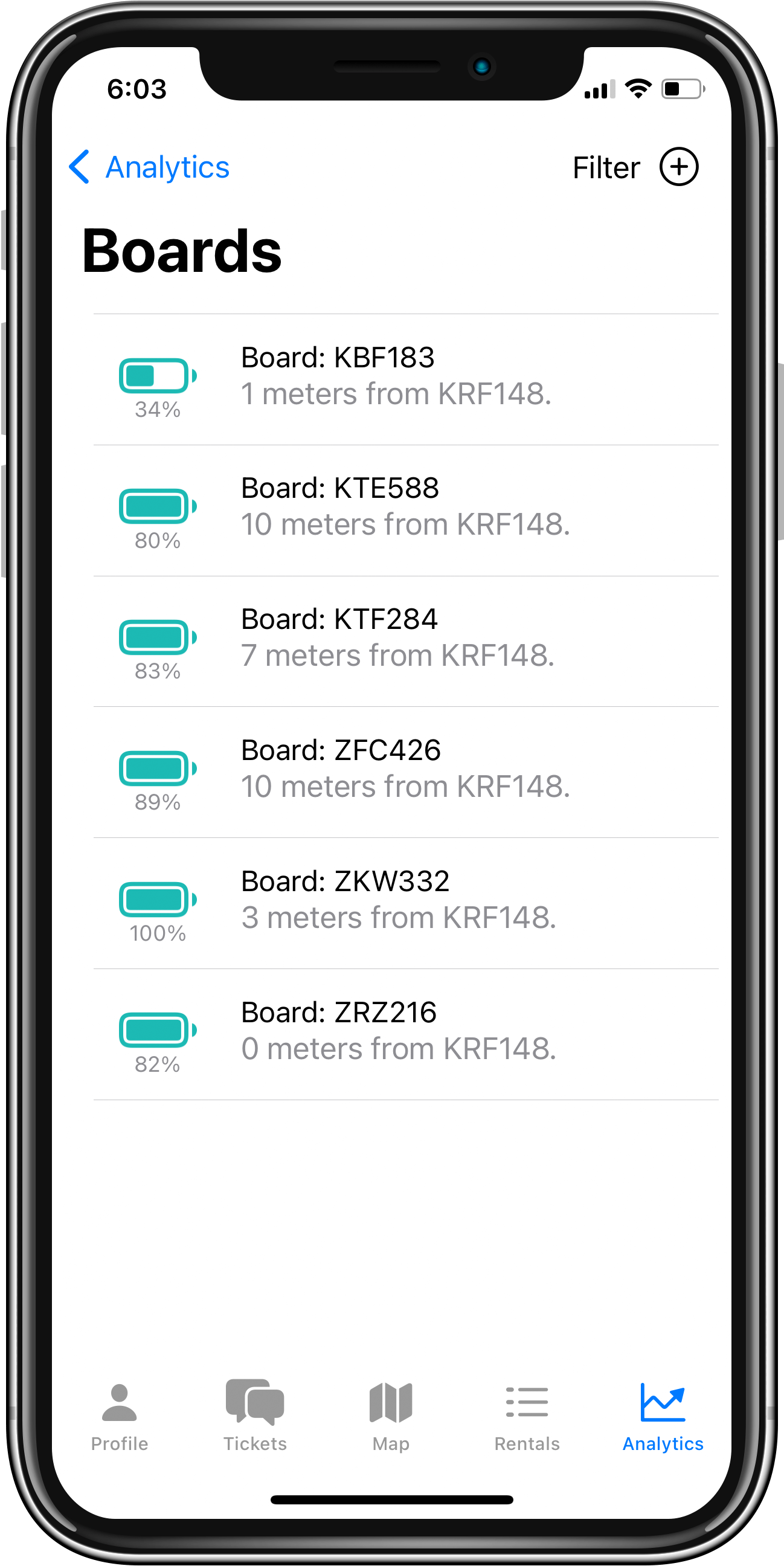Go to the Rentals tab
This screenshot has height=1566, width=784.
[x=527, y=1417]
